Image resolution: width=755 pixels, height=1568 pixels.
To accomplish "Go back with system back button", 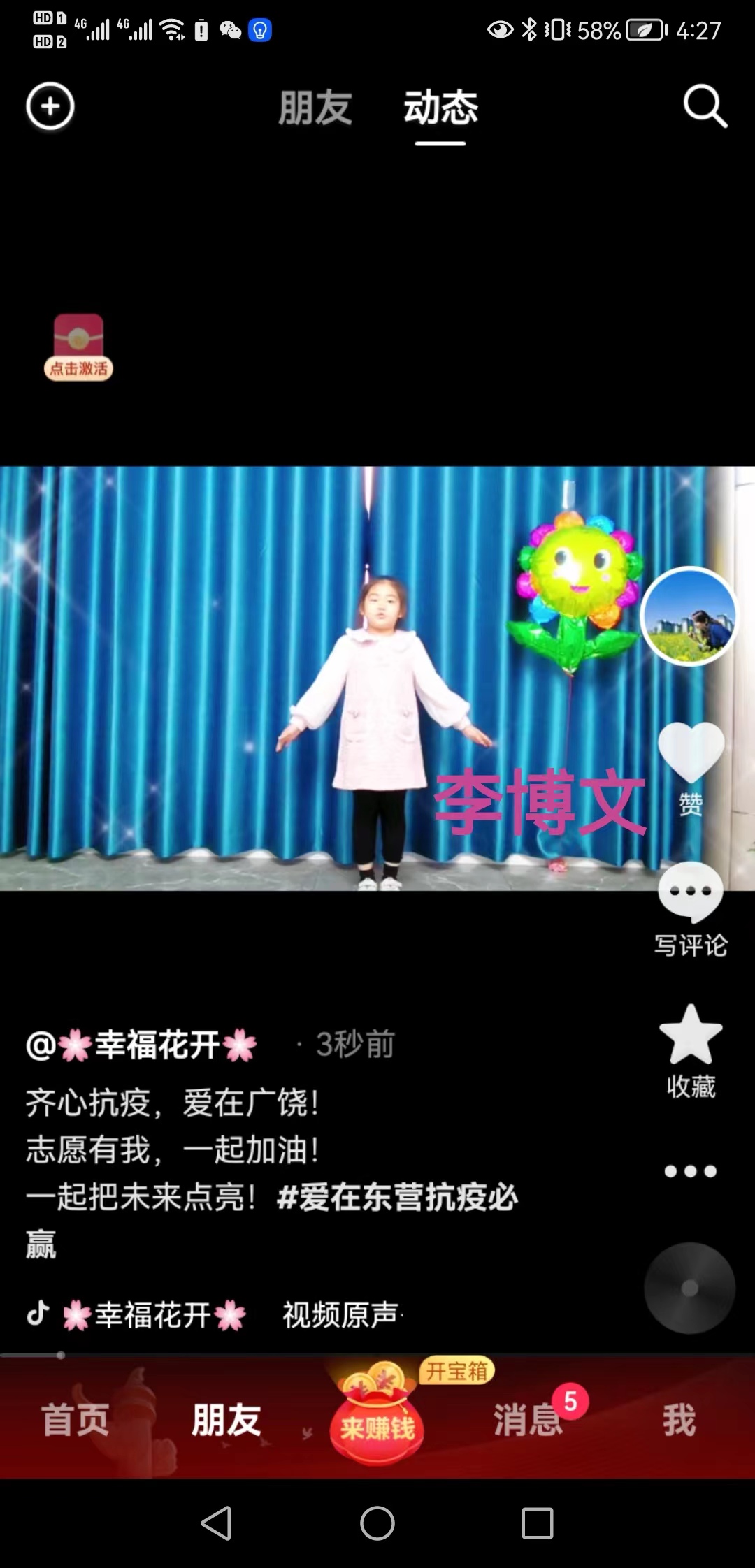I will (217, 1523).
